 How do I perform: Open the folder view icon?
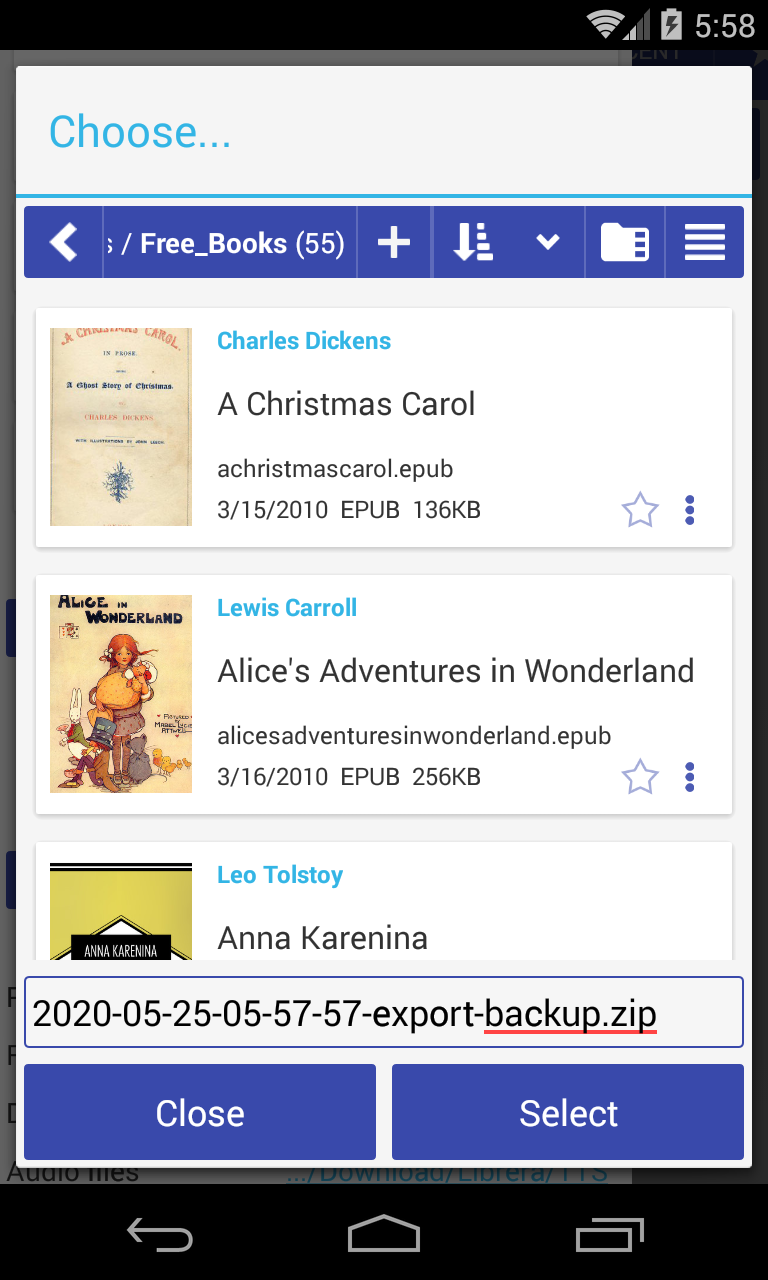[x=625, y=242]
